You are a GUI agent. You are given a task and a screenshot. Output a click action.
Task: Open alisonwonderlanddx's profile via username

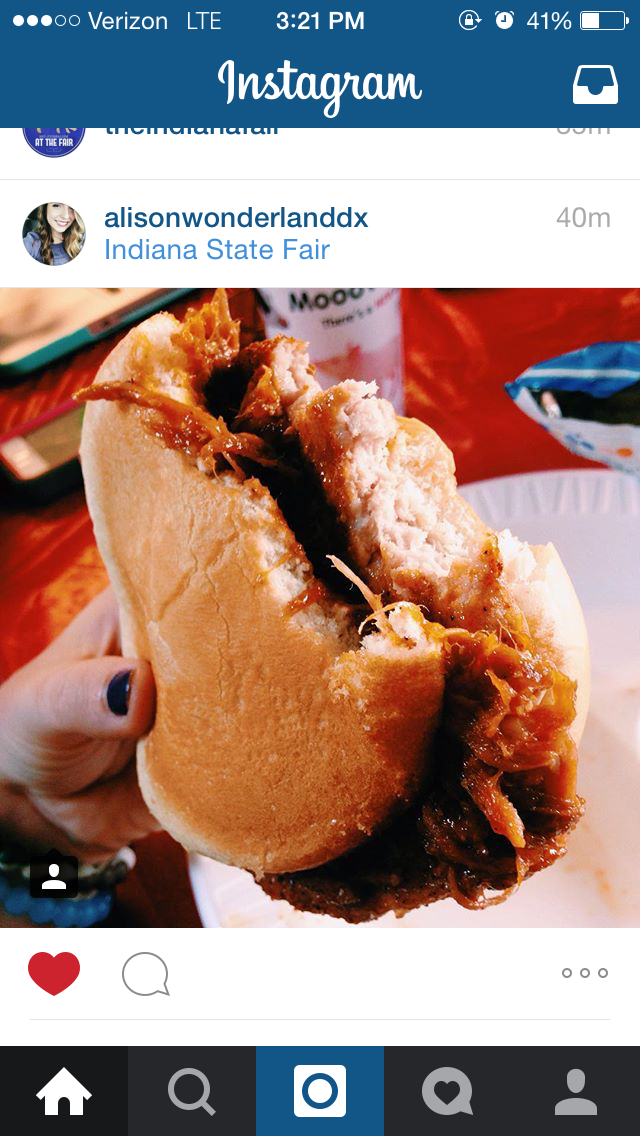coord(236,217)
